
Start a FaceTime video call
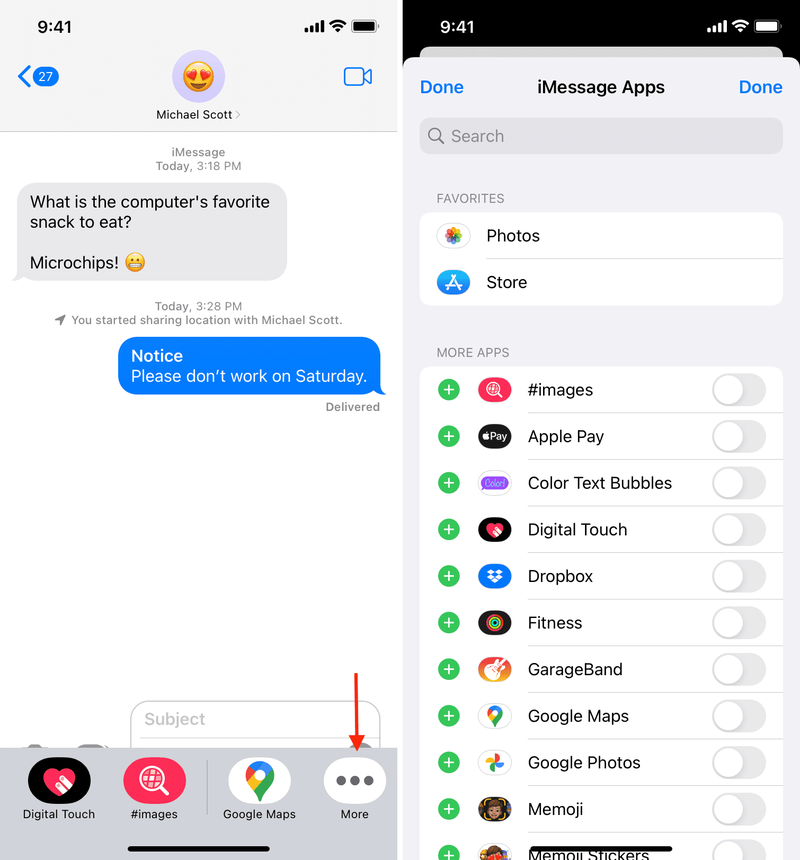[x=357, y=77]
